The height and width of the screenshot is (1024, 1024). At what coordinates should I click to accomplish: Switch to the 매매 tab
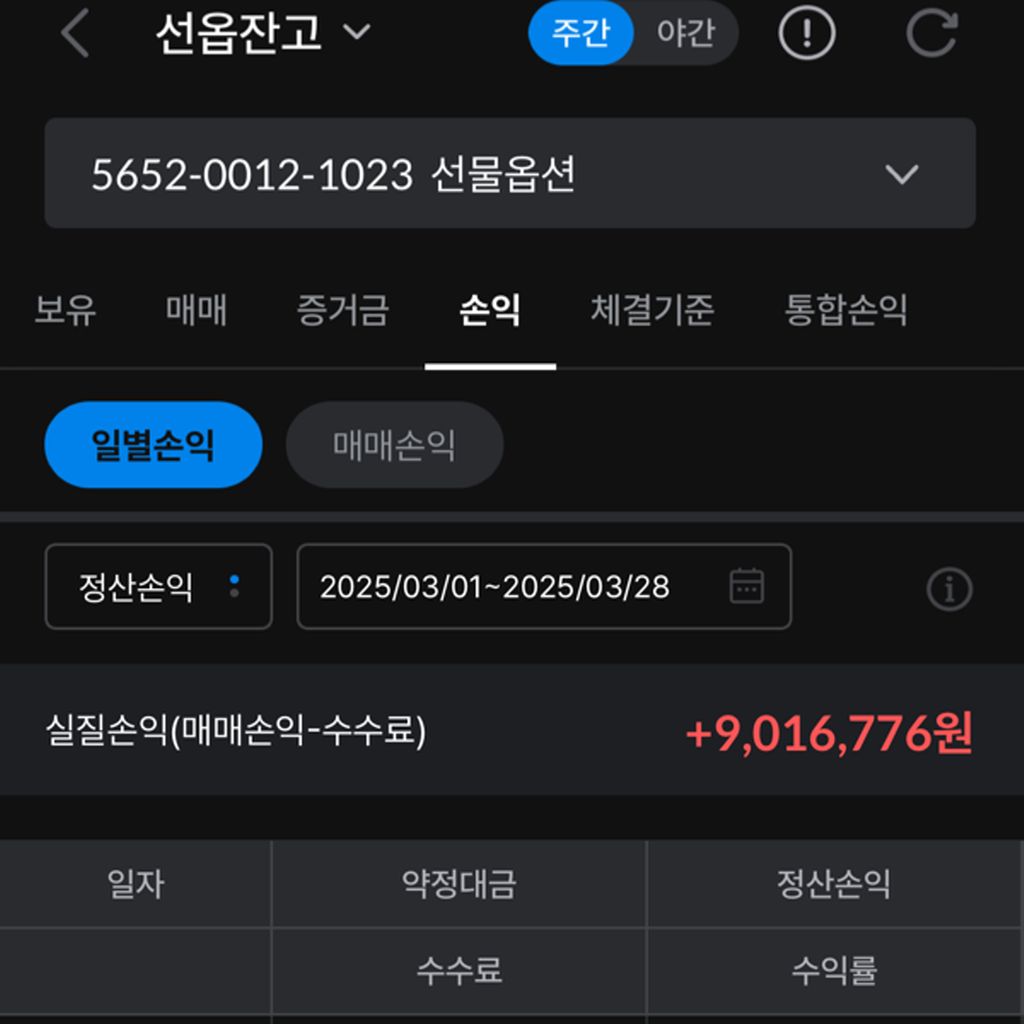(196, 310)
